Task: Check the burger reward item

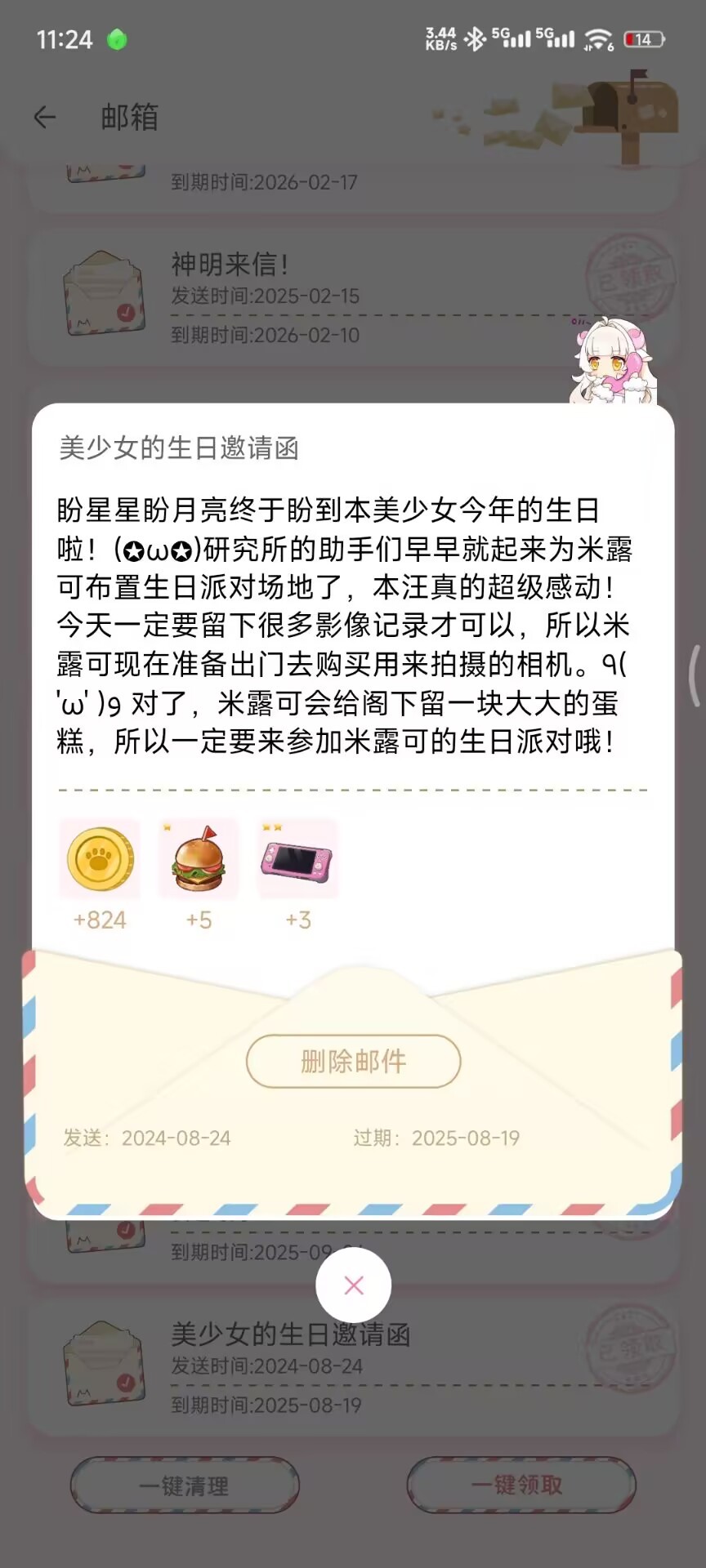Action: pos(199,859)
